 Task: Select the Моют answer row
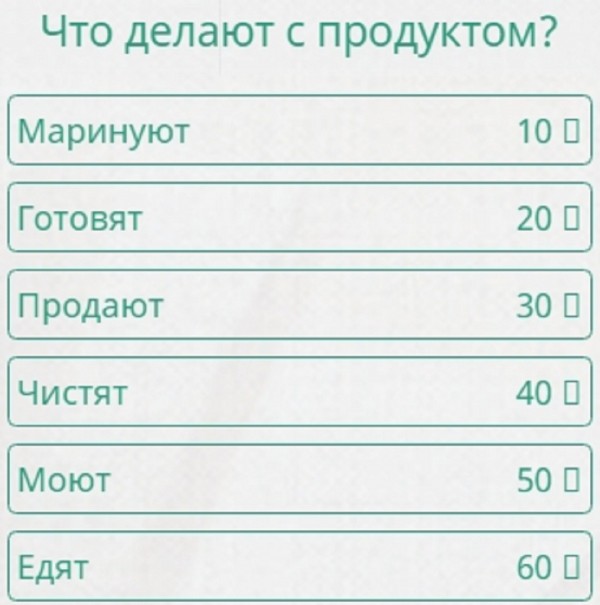299,480
